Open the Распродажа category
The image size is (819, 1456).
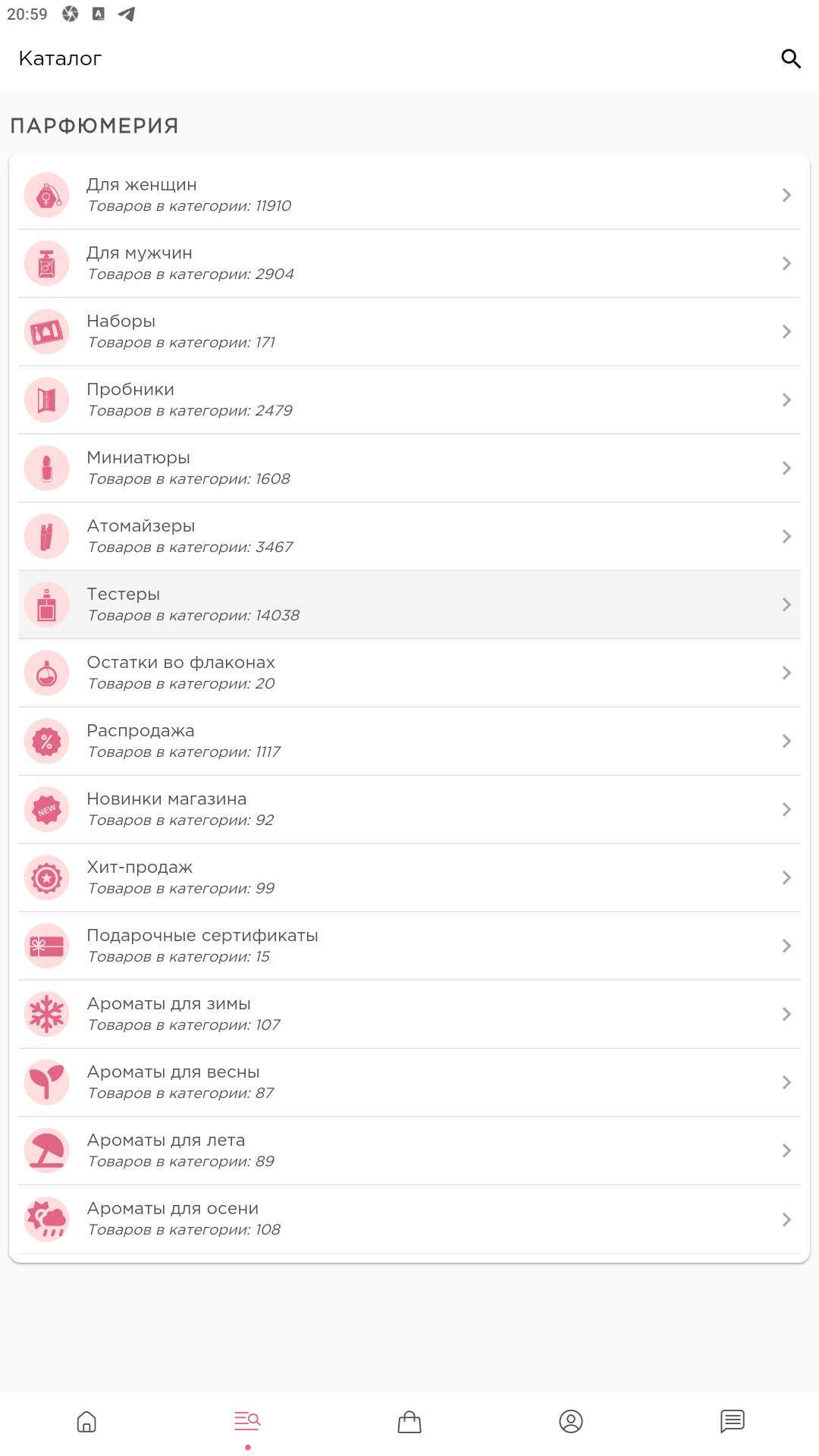(x=409, y=742)
